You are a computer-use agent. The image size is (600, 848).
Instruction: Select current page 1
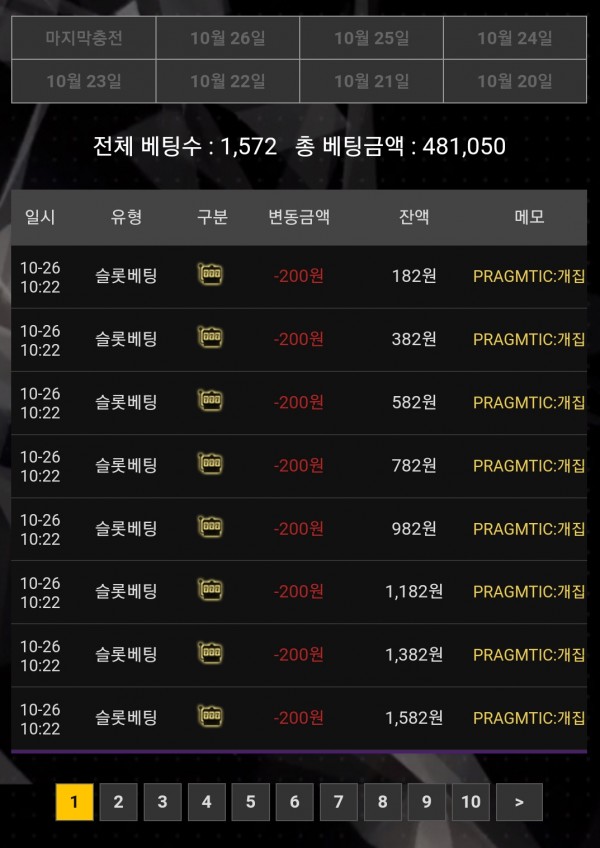point(74,801)
